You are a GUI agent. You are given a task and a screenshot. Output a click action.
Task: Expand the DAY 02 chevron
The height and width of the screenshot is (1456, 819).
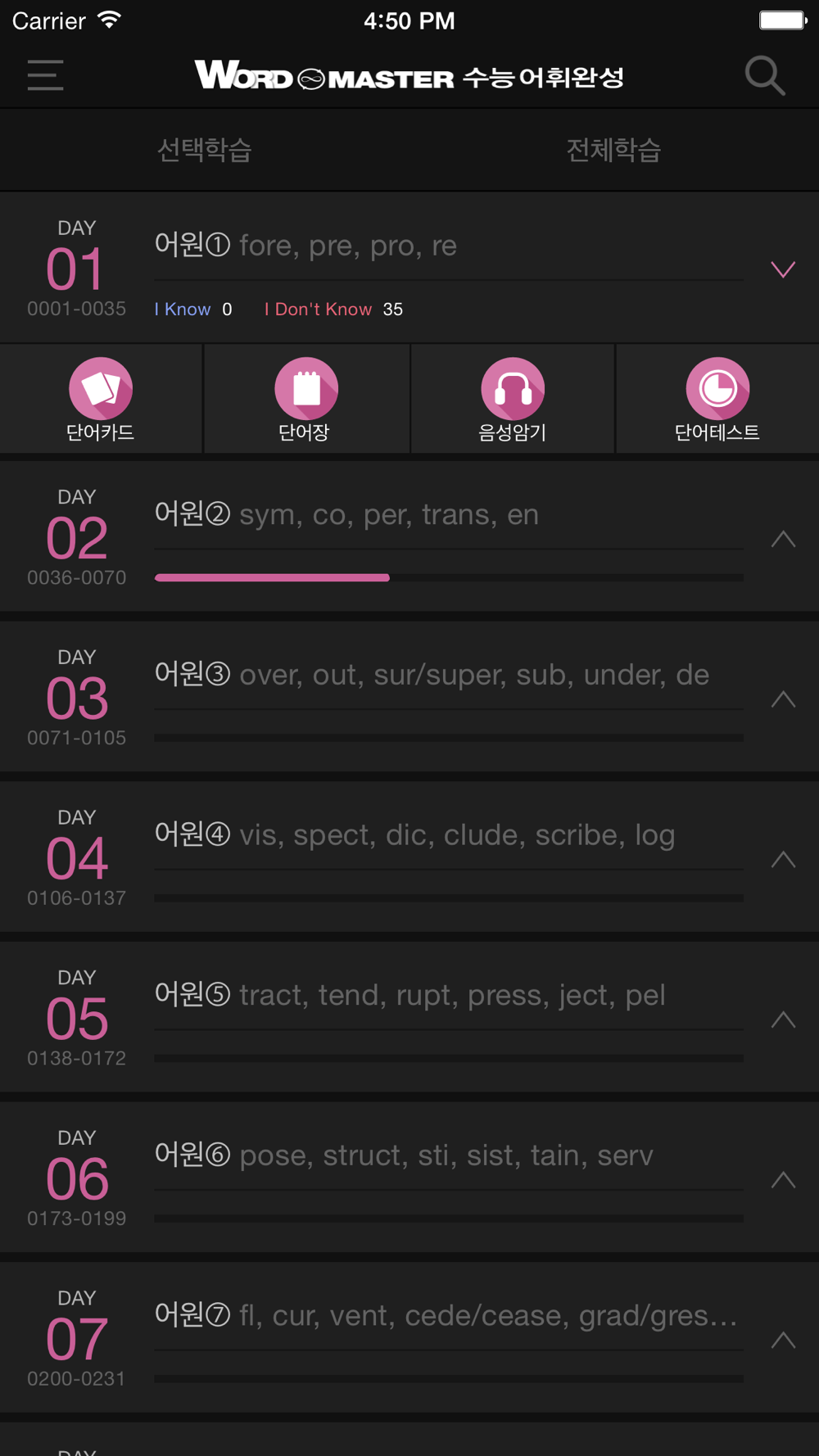pyautogui.click(x=783, y=539)
